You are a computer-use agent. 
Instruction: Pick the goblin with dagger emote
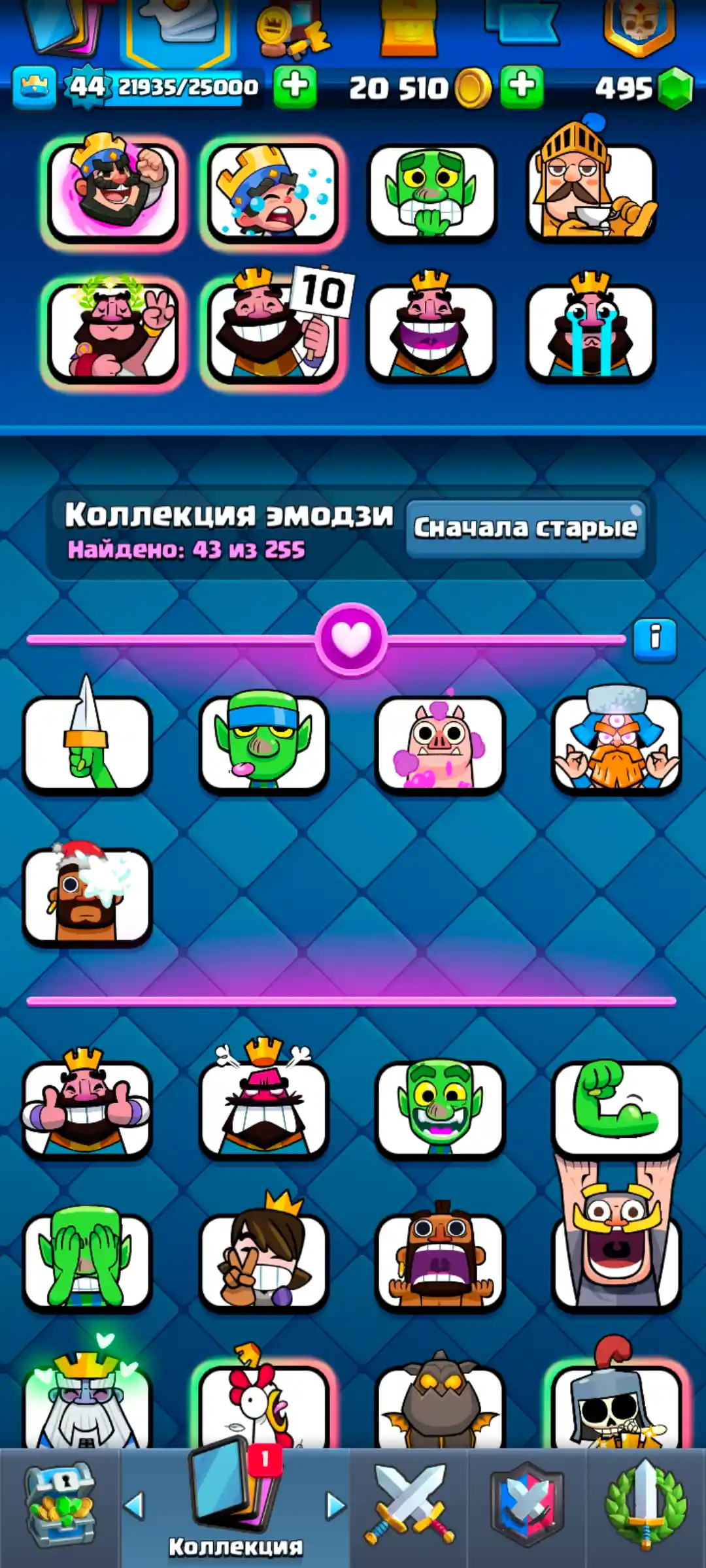coord(88,743)
